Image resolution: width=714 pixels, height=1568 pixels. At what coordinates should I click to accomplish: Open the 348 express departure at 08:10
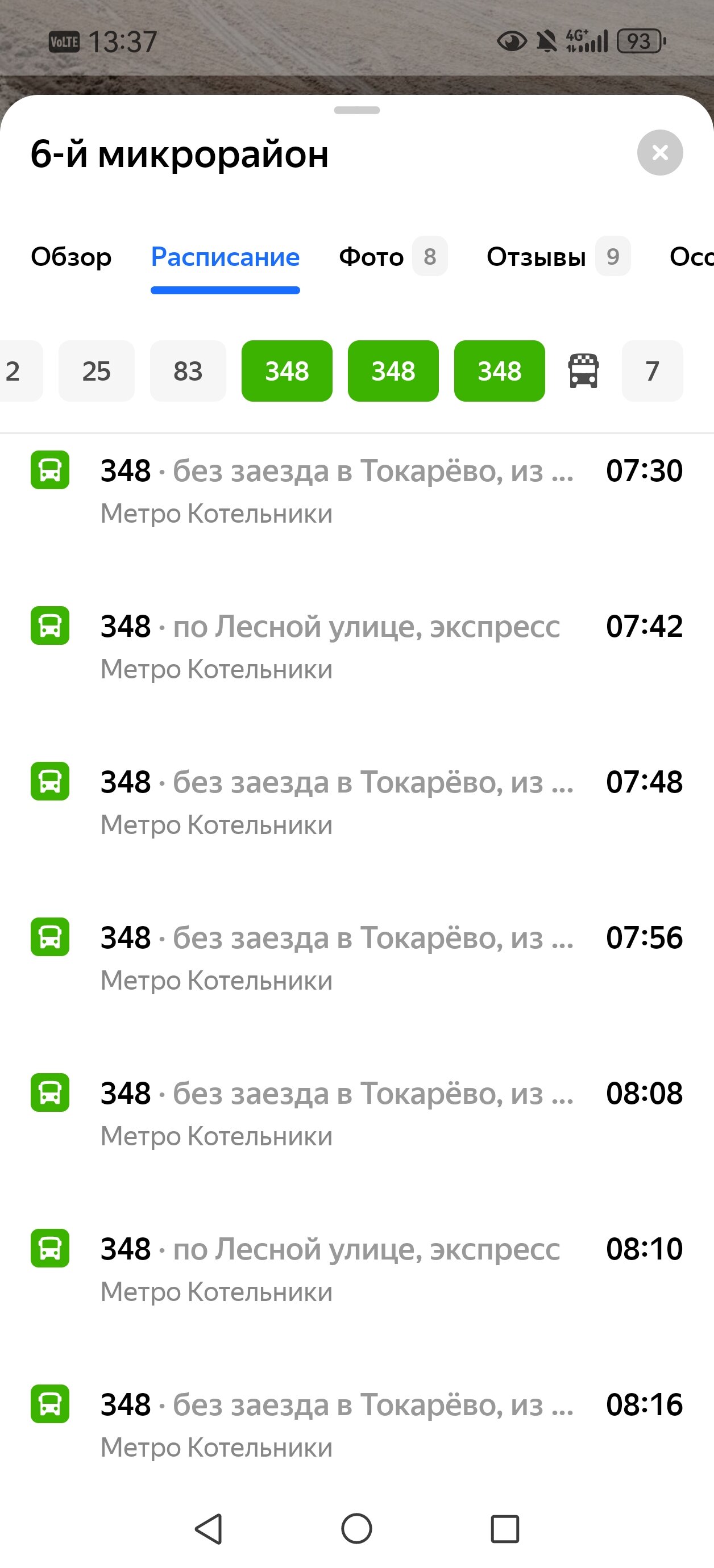pos(357,1269)
